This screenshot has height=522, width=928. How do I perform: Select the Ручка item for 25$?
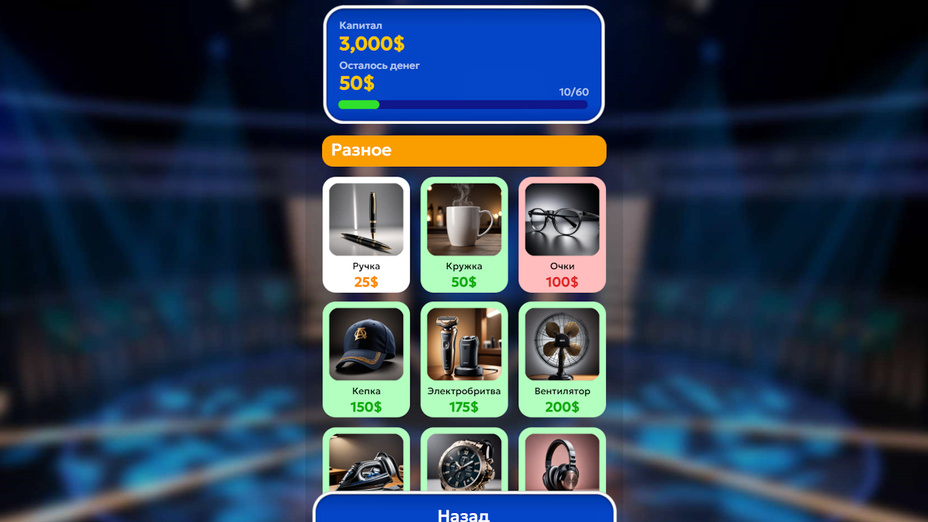(366, 234)
